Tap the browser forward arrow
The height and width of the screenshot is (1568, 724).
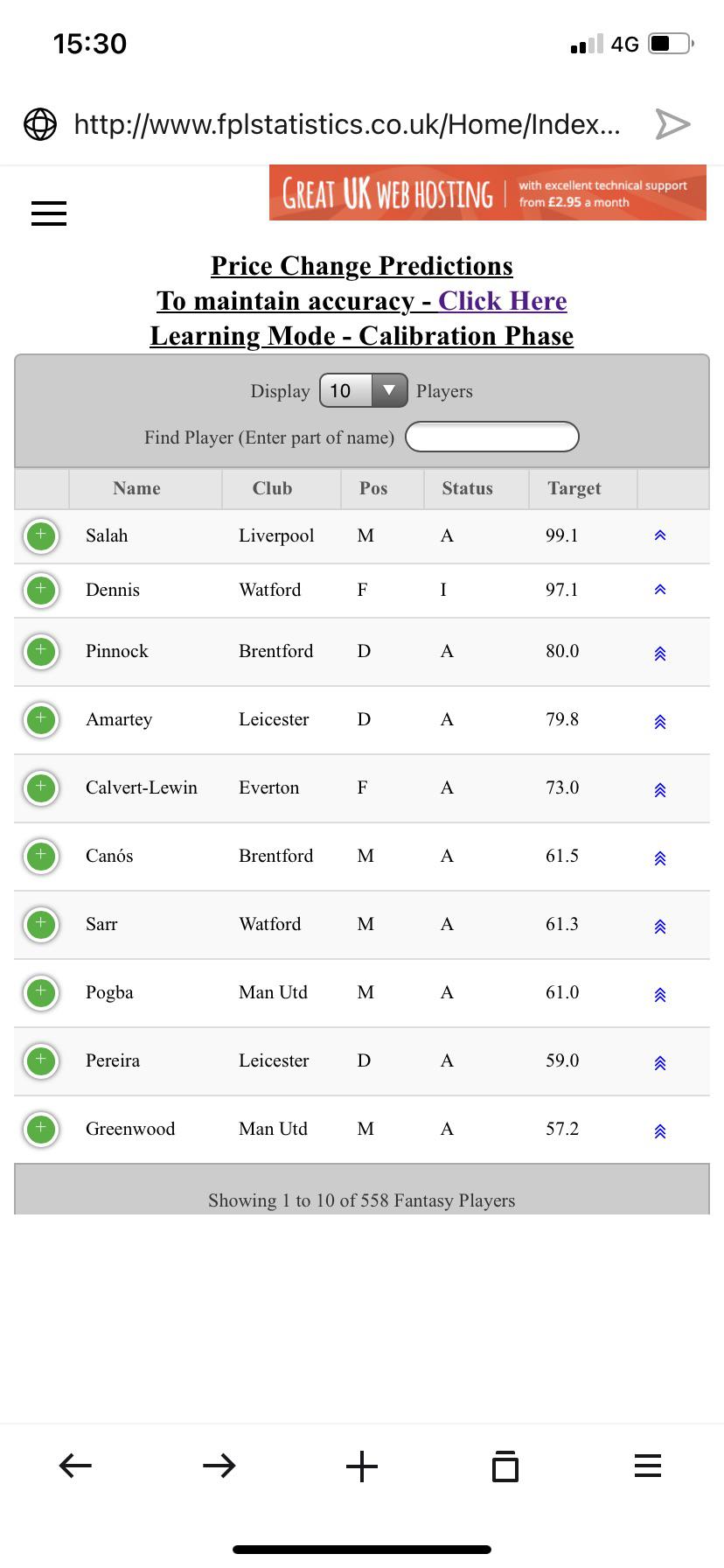click(219, 1465)
